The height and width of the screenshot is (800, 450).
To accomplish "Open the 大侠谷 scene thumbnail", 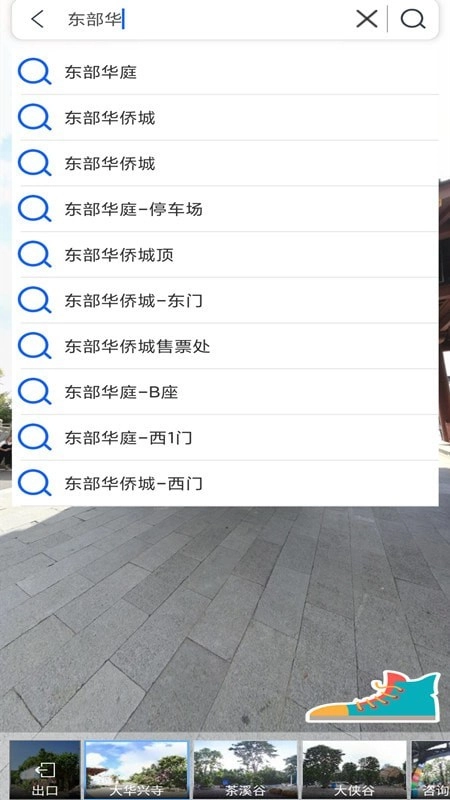I will pyautogui.click(x=354, y=770).
